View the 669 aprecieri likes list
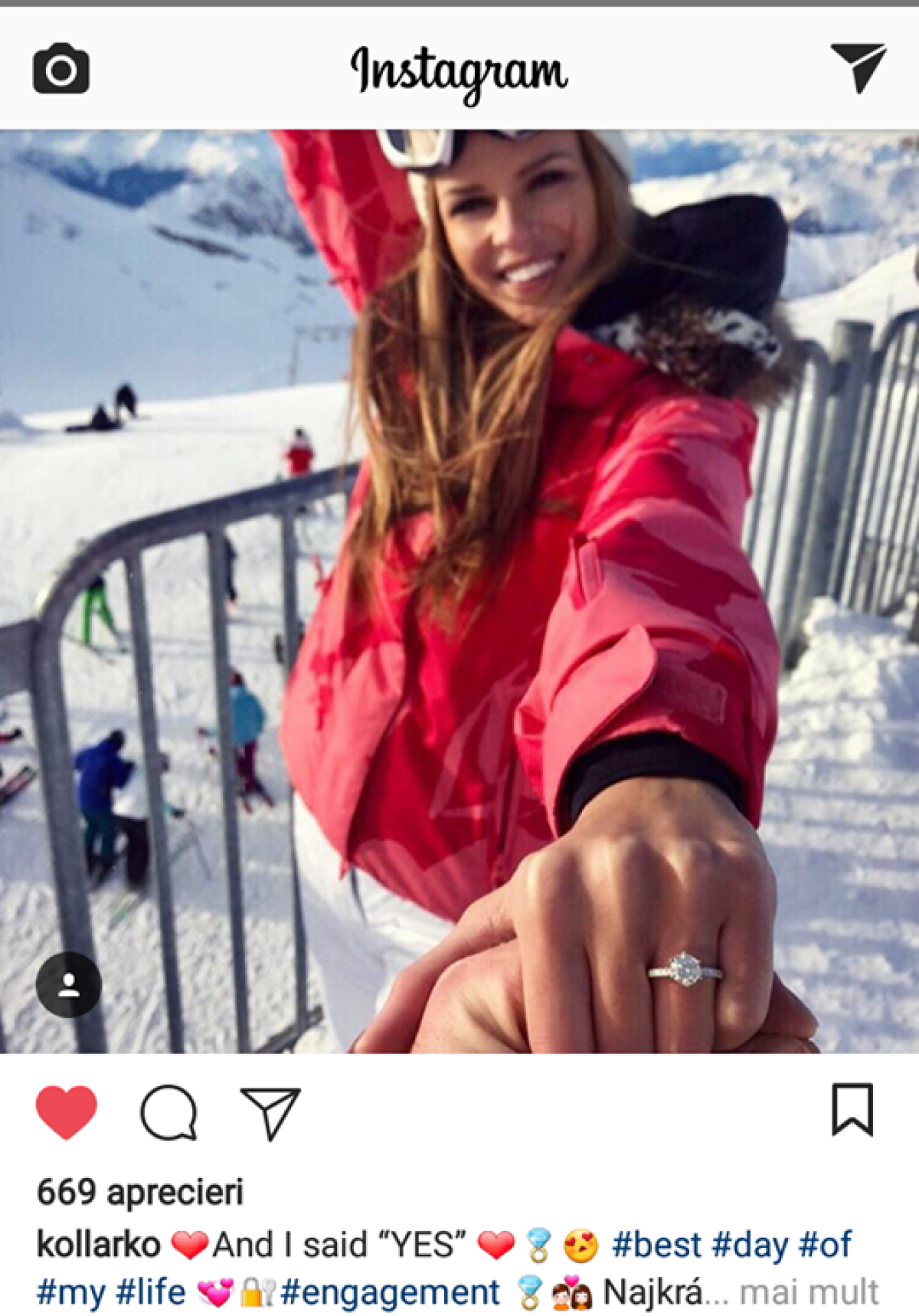Image resolution: width=919 pixels, height=1316 pixels. (140, 1192)
